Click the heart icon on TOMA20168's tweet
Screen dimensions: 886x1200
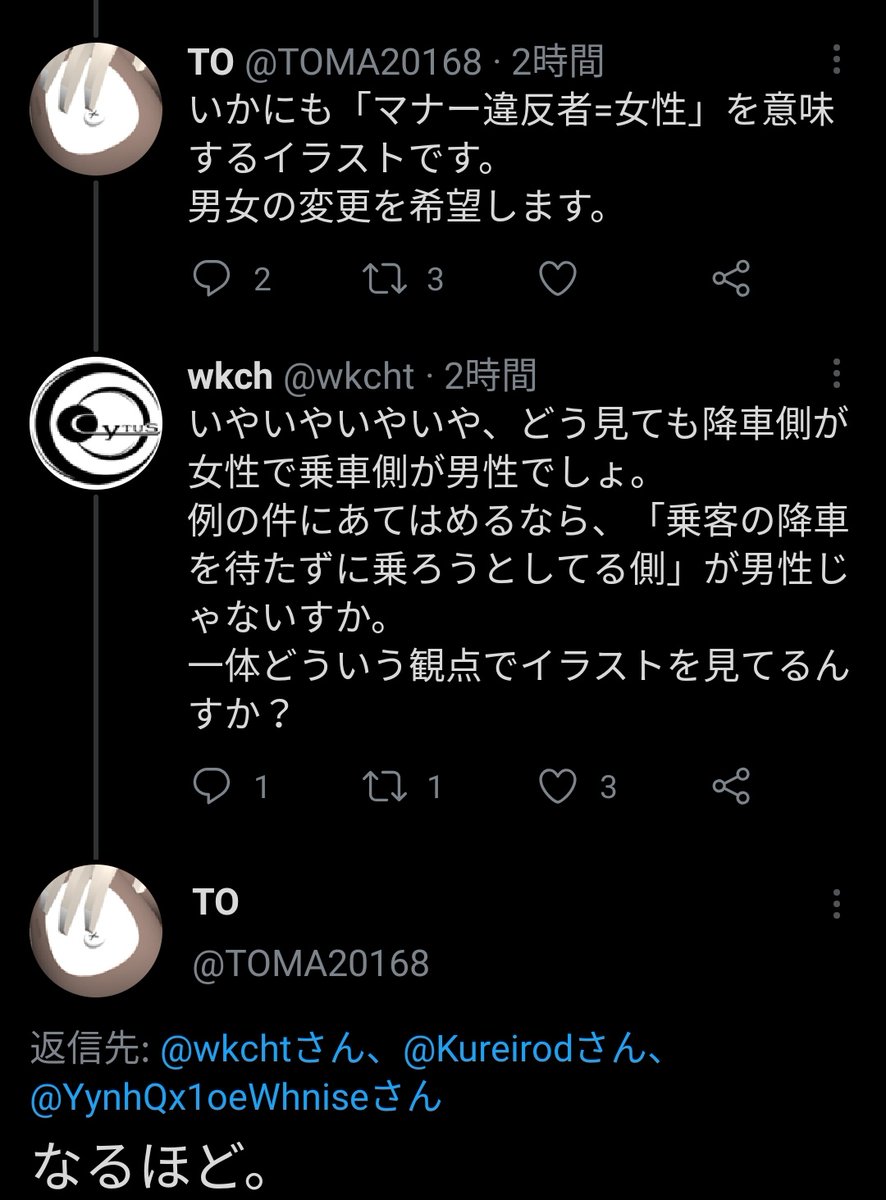(x=556, y=280)
